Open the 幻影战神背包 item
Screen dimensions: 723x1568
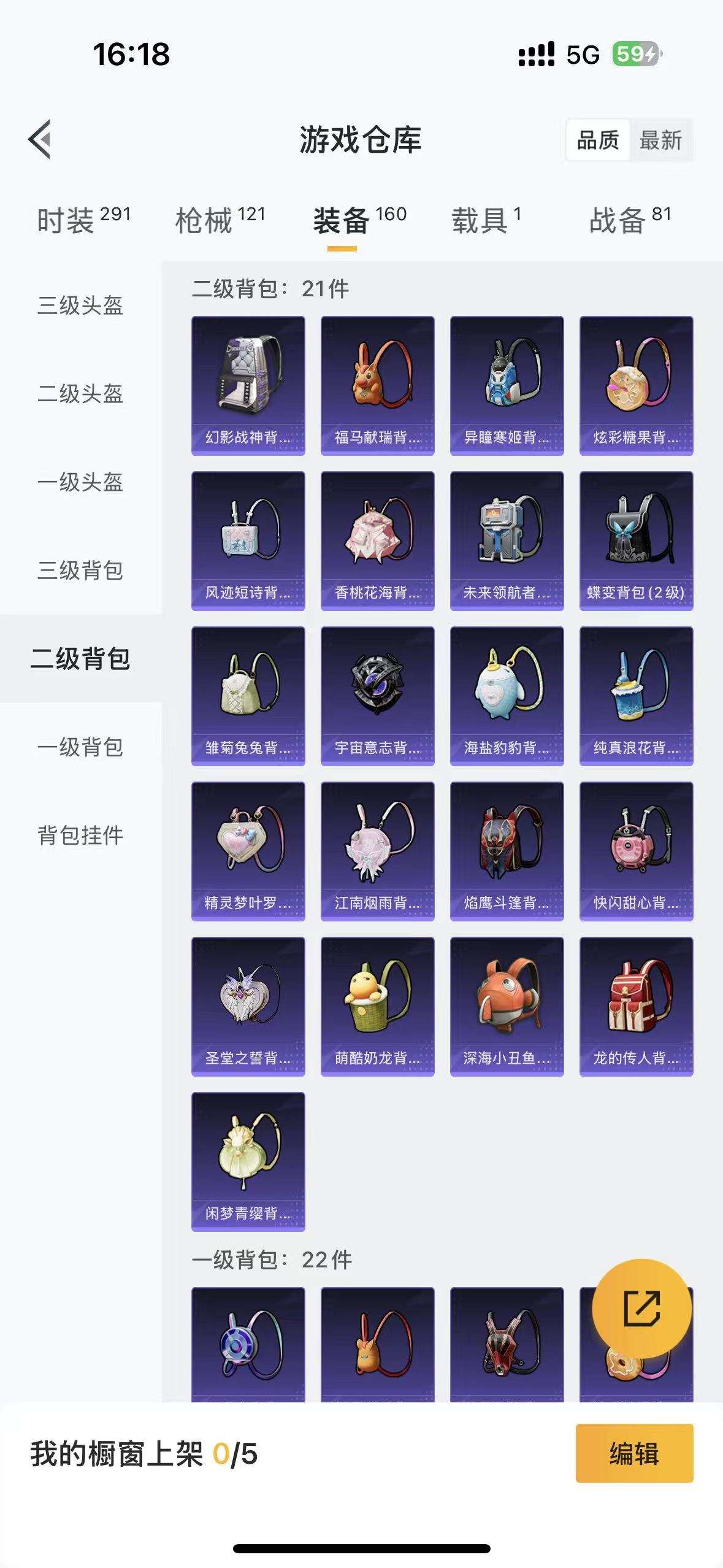click(x=248, y=385)
